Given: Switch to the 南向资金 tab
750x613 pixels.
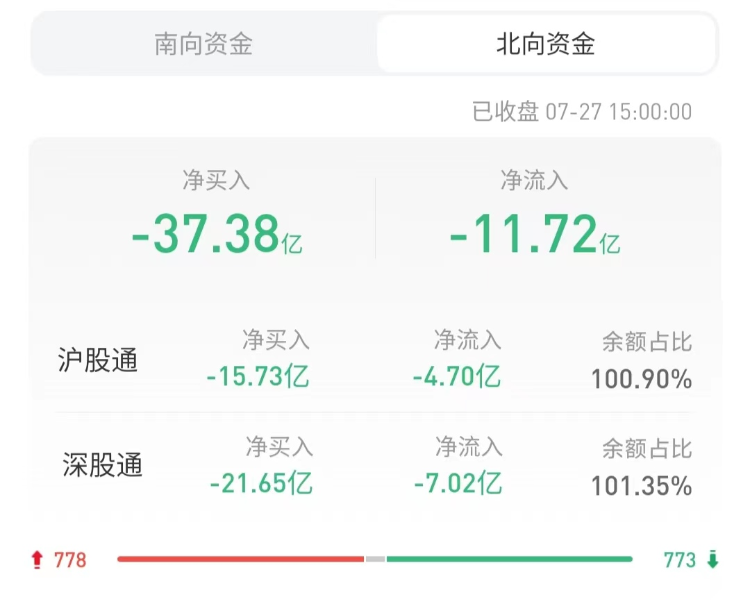Looking at the screenshot, I should pyautogui.click(x=203, y=44).
